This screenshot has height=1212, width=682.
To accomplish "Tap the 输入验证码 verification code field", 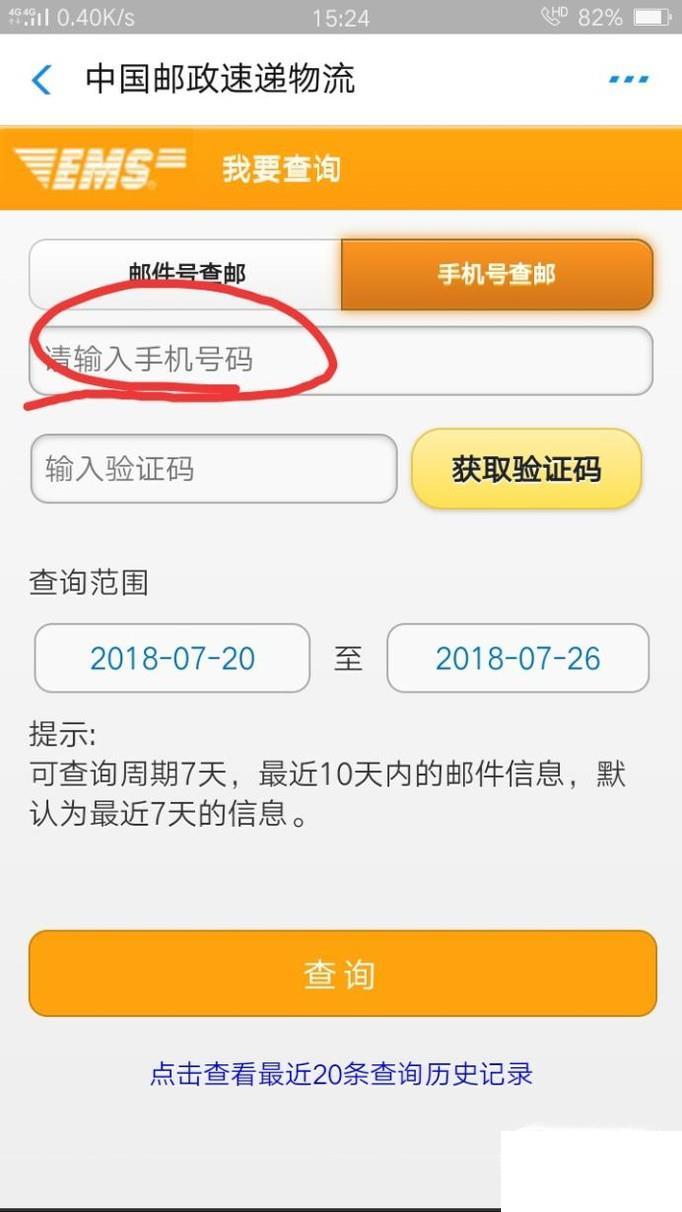I will click(x=214, y=469).
